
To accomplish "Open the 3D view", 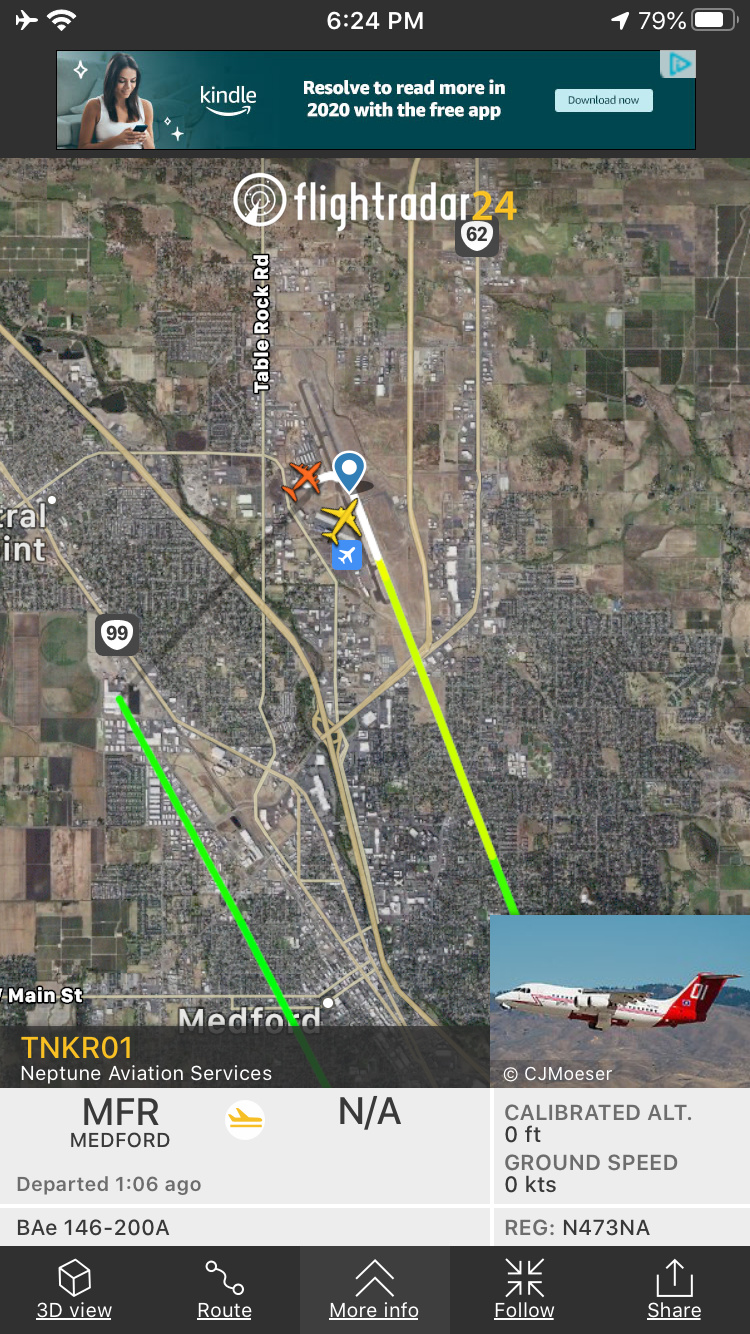I will coord(74,1290).
